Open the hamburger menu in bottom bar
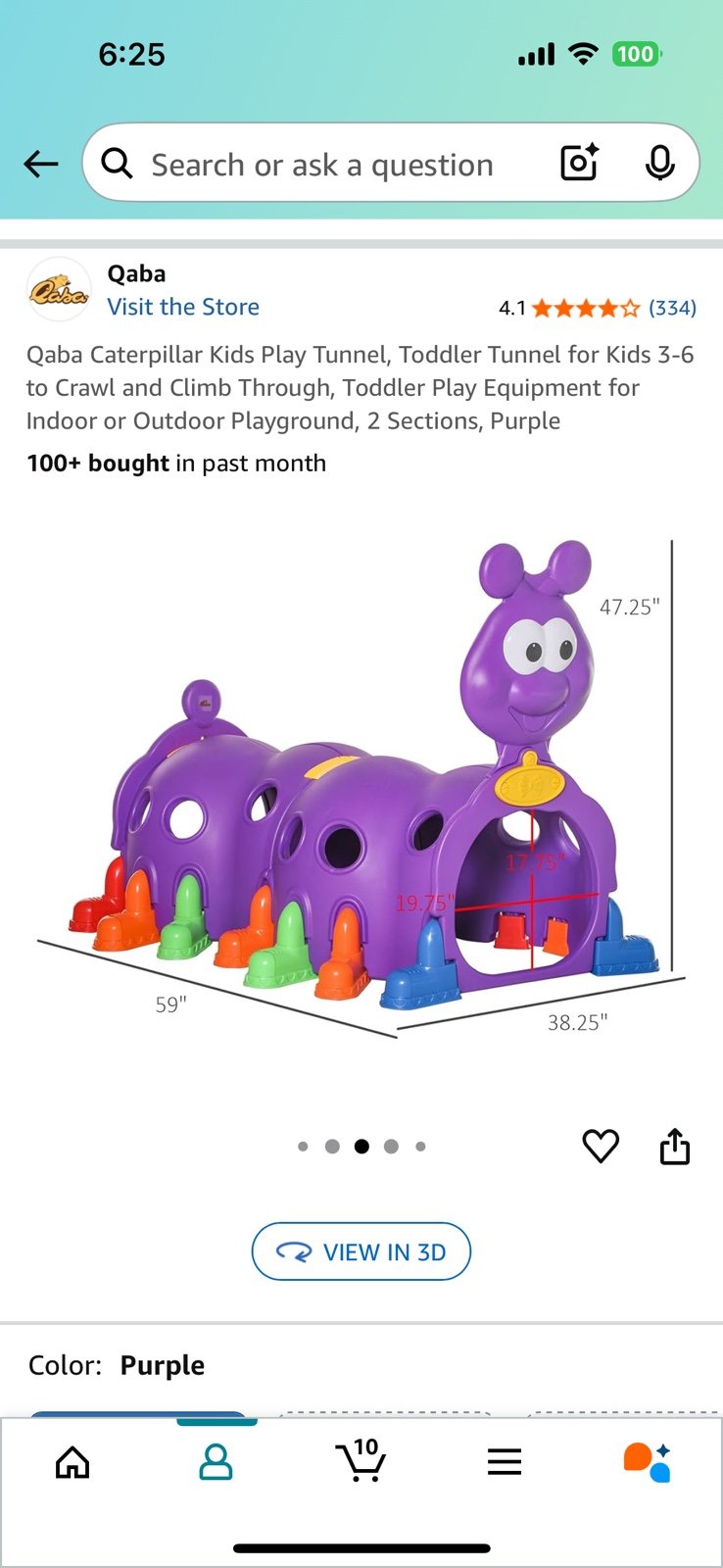The width and height of the screenshot is (723, 1568). pyautogui.click(x=505, y=1461)
